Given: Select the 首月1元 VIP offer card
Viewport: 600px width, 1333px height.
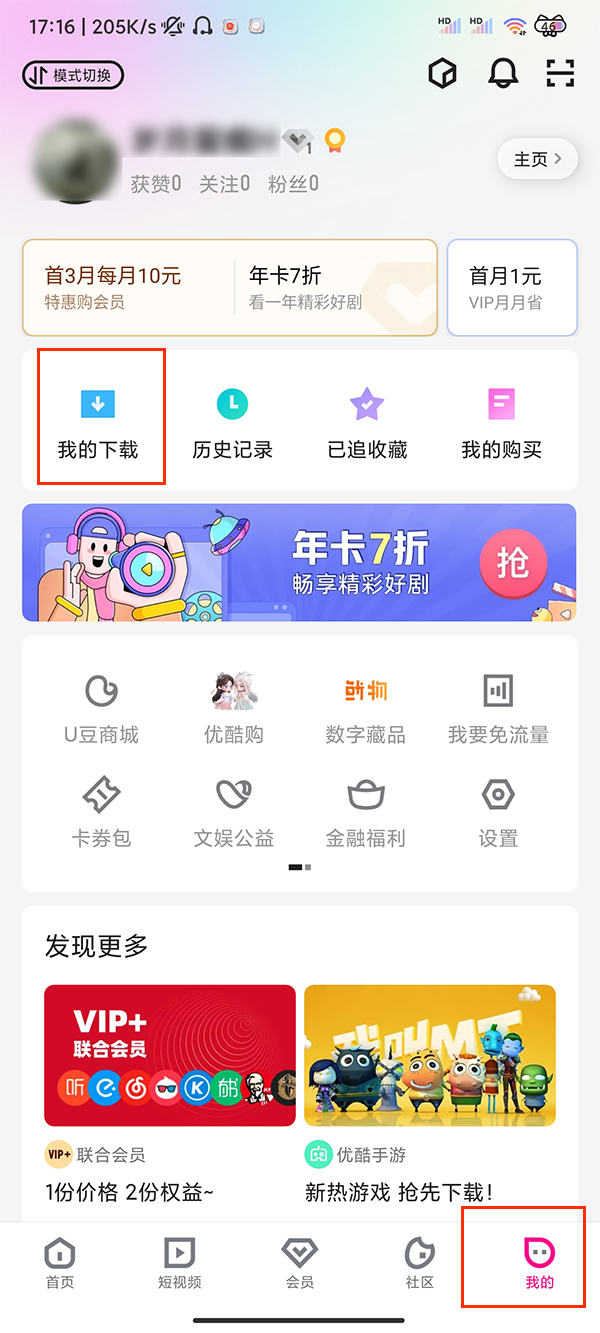Looking at the screenshot, I should click(x=512, y=287).
